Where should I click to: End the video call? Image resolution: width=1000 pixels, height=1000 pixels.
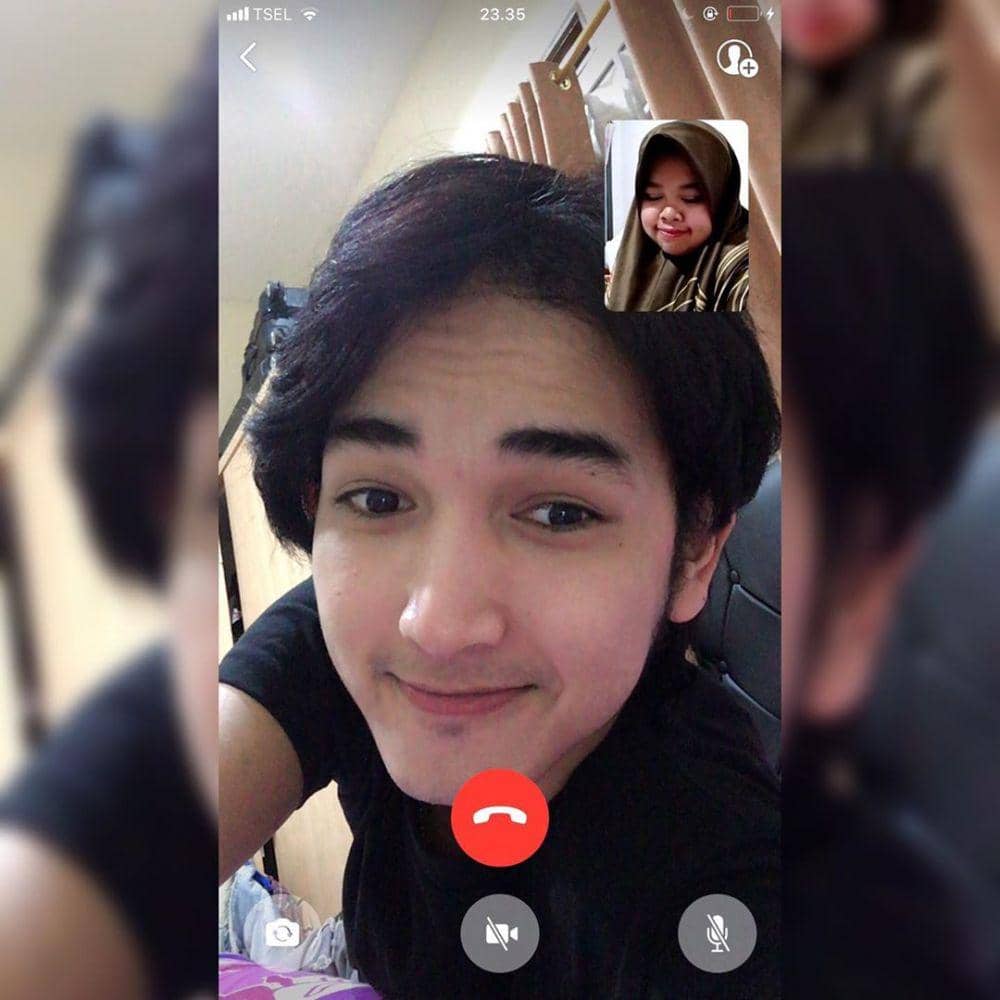coord(499,817)
